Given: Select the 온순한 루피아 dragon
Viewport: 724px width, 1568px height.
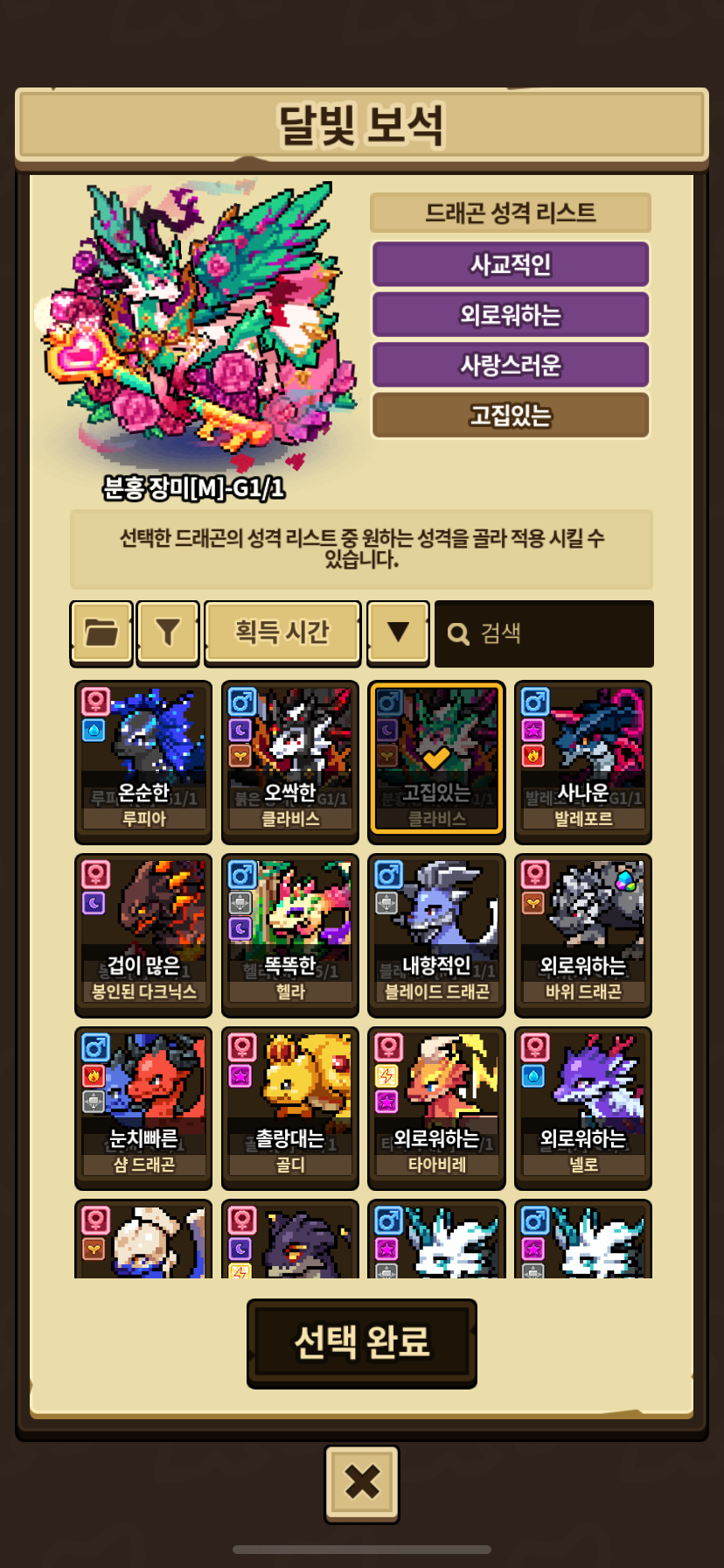Looking at the screenshot, I should coord(143,761).
